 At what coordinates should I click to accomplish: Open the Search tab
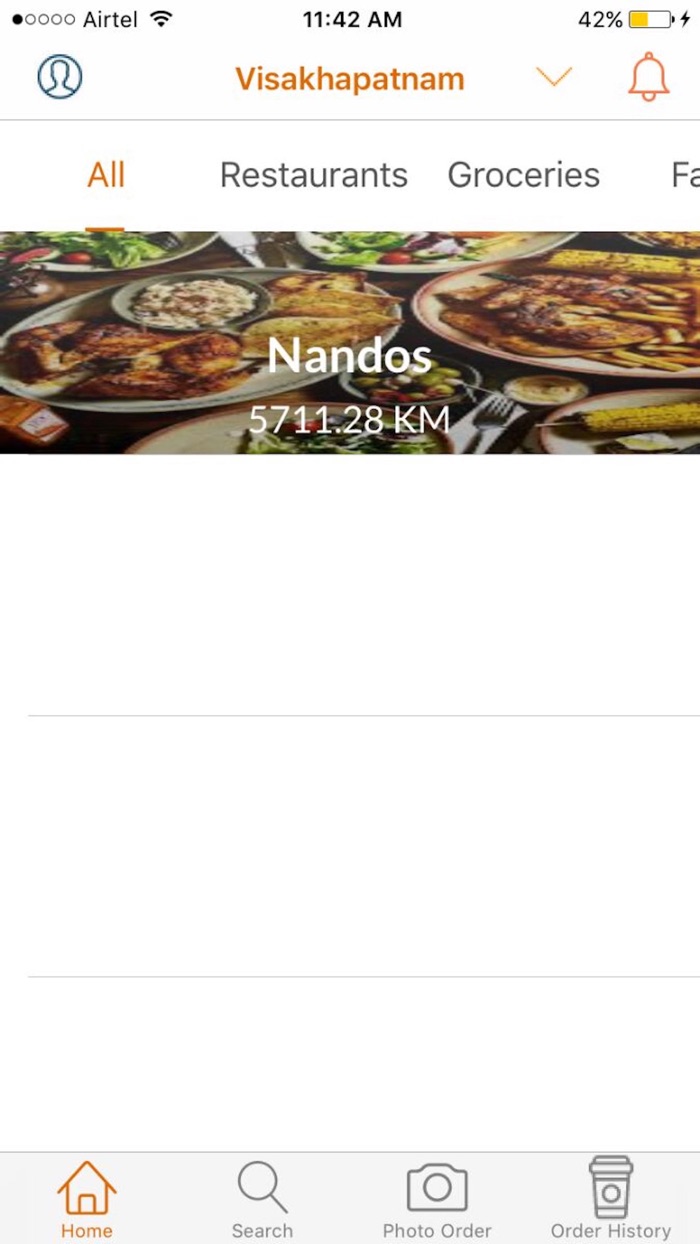[262, 1199]
